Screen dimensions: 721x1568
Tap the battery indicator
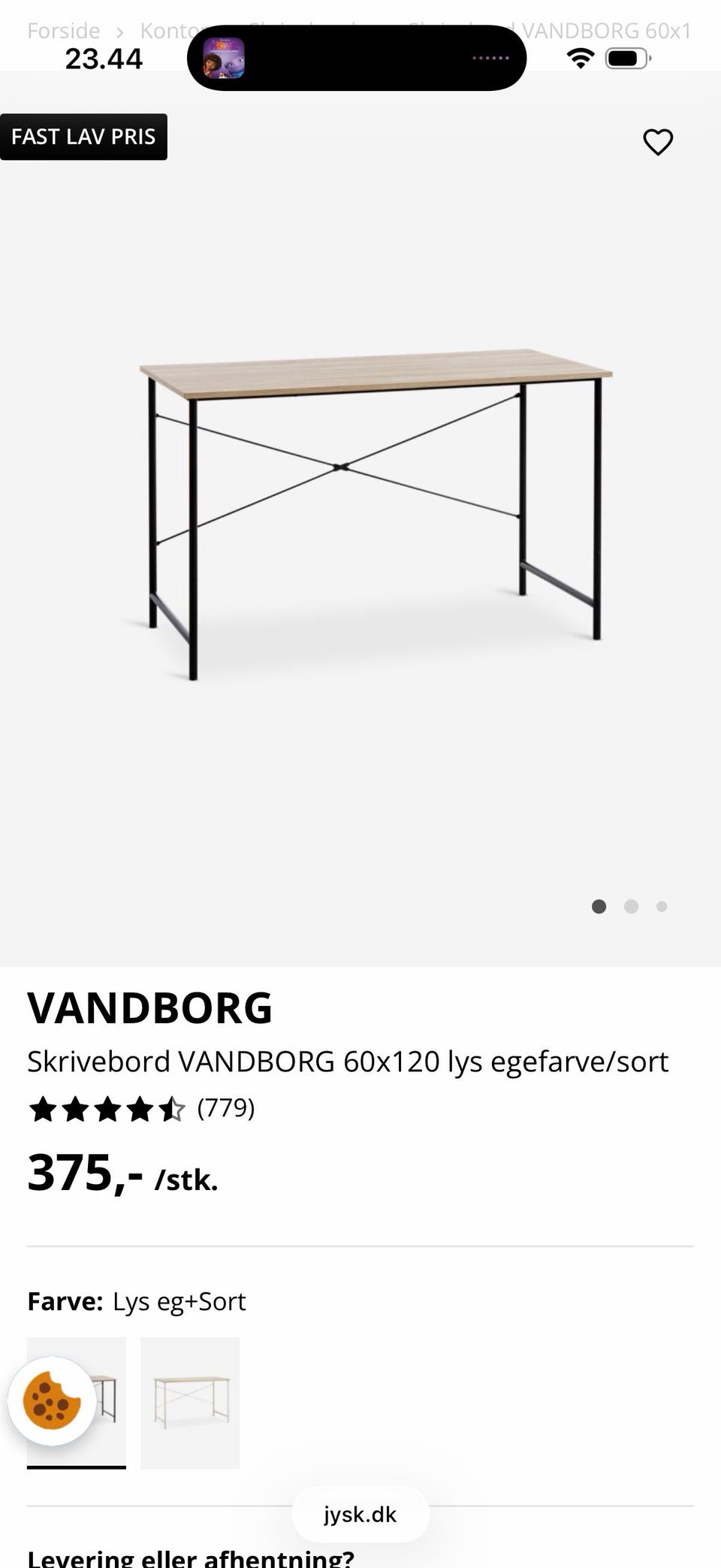point(628,58)
